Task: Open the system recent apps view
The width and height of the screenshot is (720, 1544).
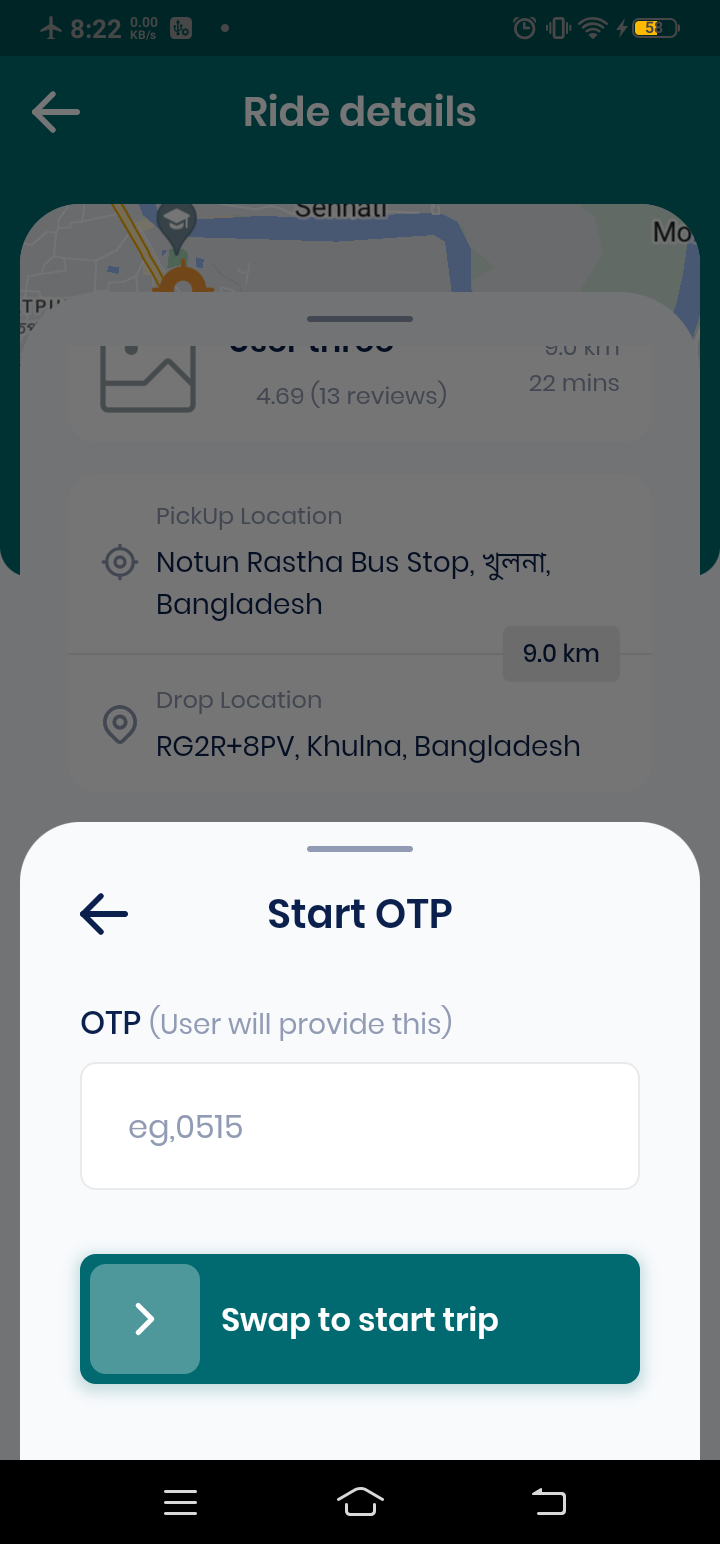Action: pos(180,1502)
